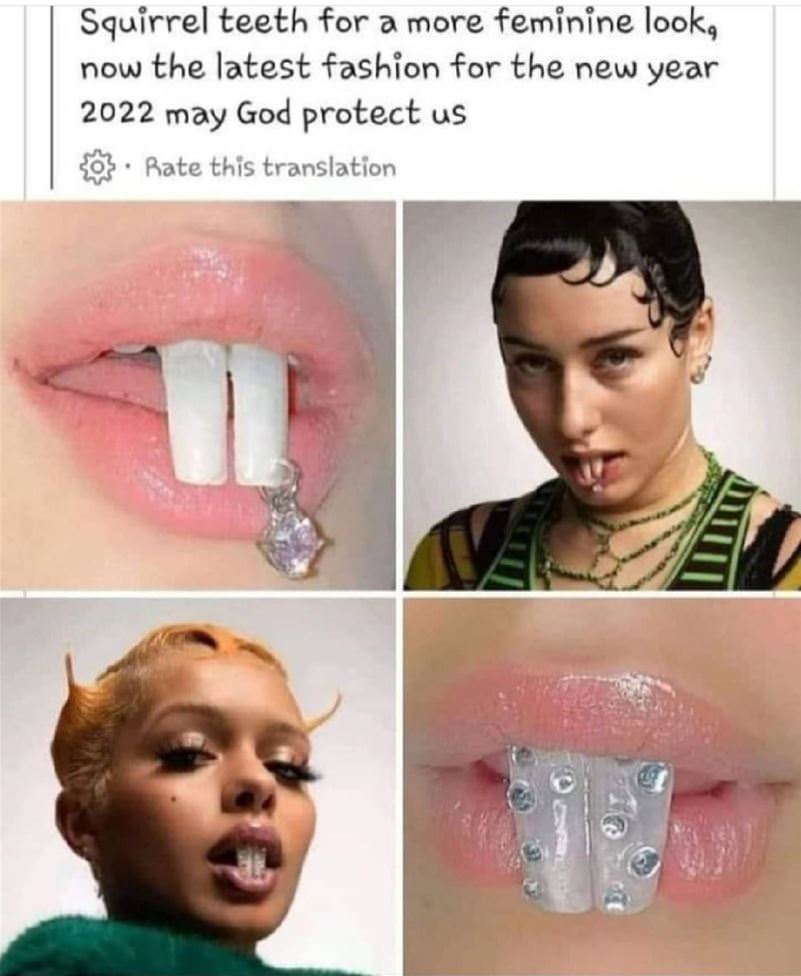
Task: View the photo of woman with green necklaces
Action: point(602,395)
